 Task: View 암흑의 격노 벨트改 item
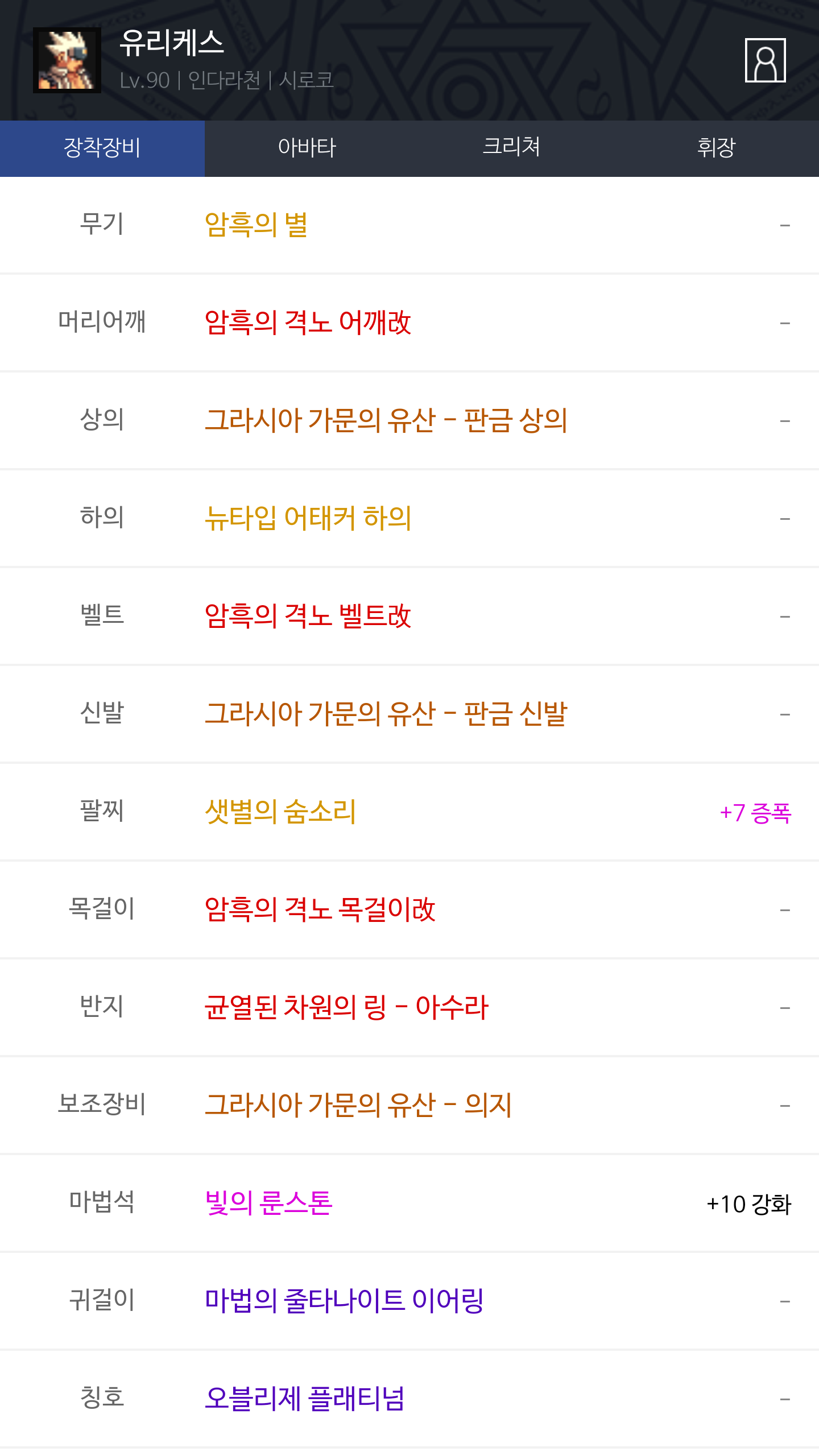[308, 616]
